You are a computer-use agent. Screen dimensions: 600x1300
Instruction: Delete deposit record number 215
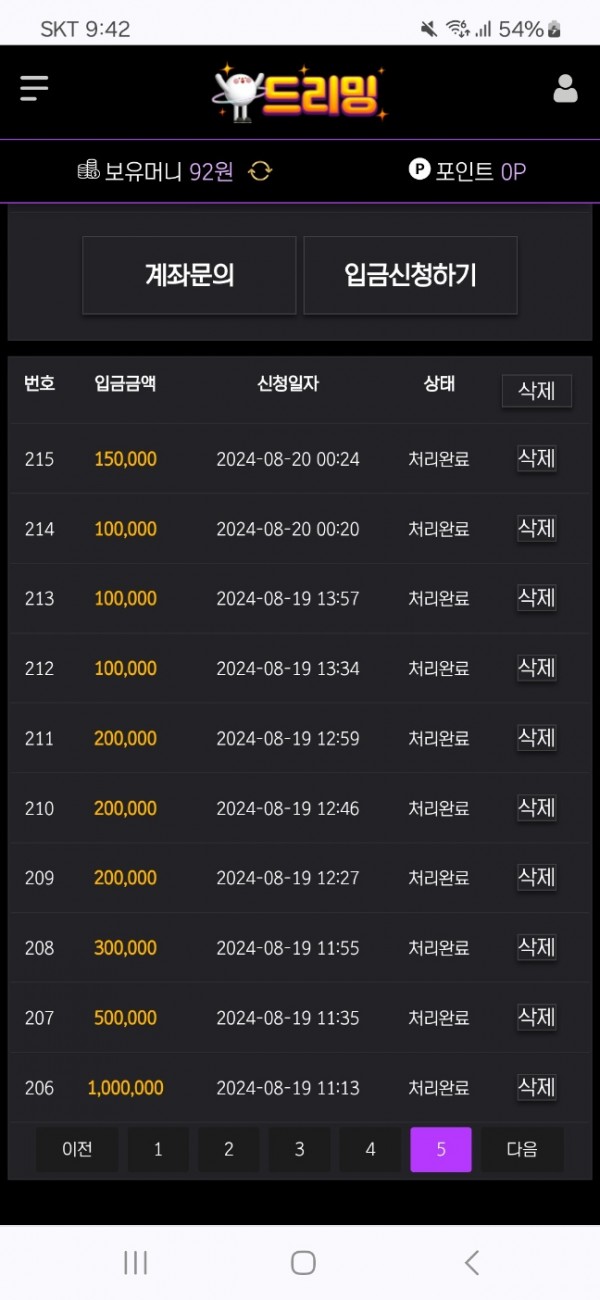[536, 458]
